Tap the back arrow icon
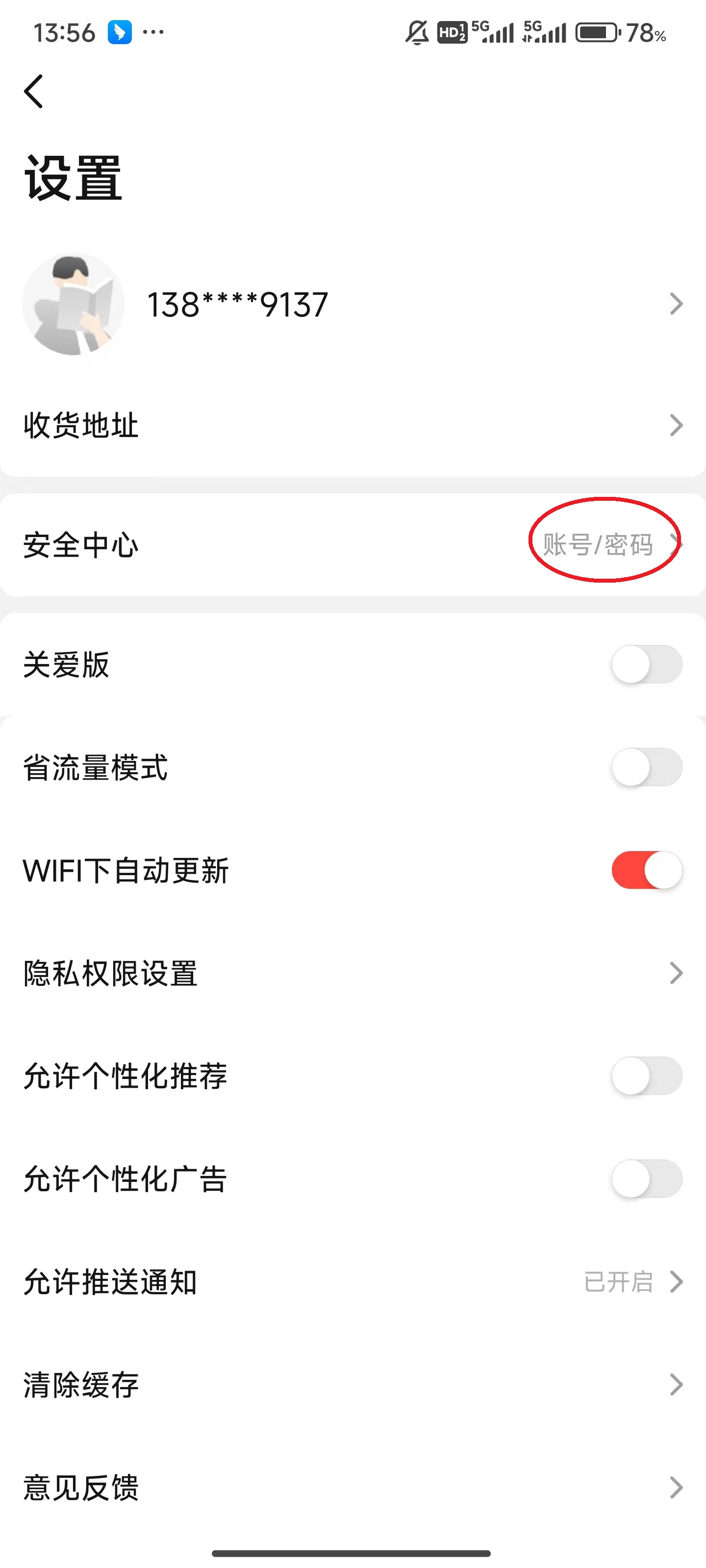 click(33, 91)
